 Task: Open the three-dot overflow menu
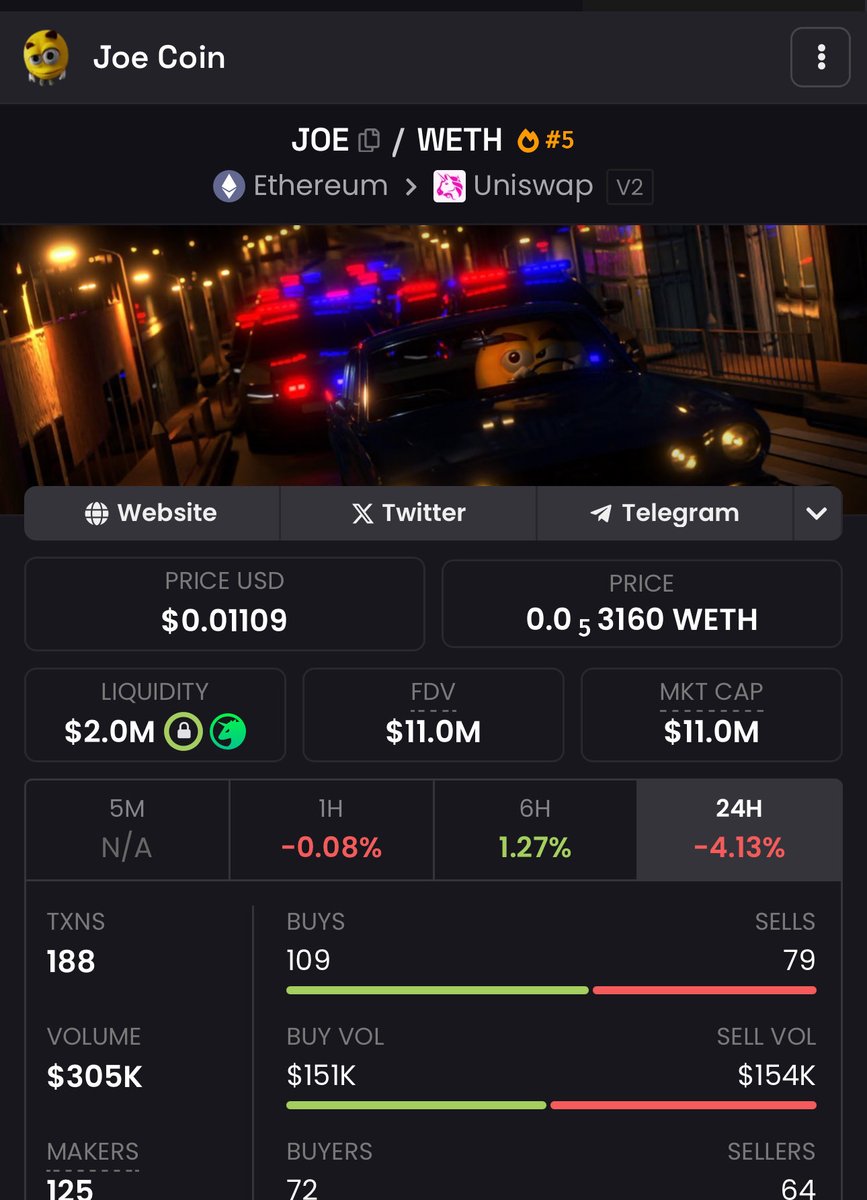[x=820, y=57]
